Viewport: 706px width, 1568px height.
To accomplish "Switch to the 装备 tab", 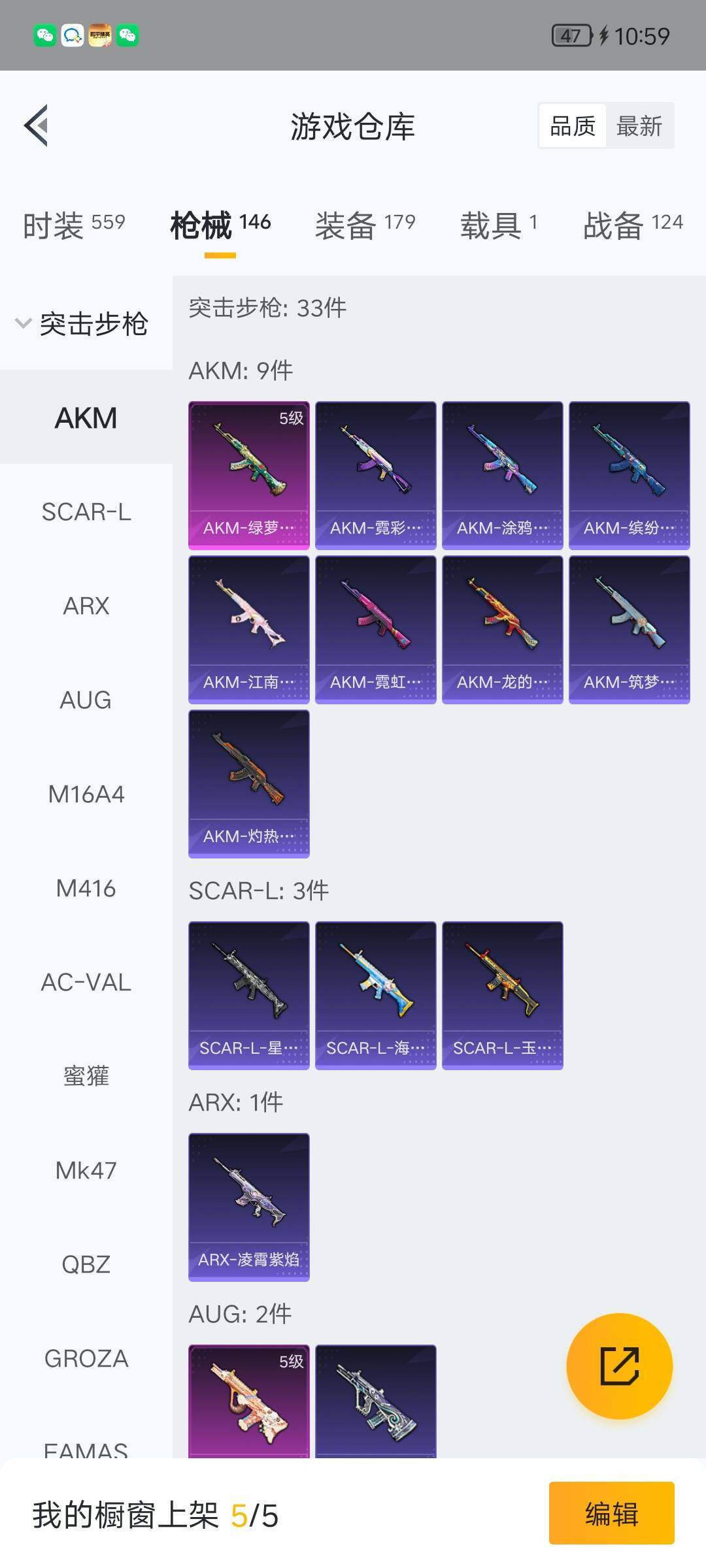I will [365, 225].
